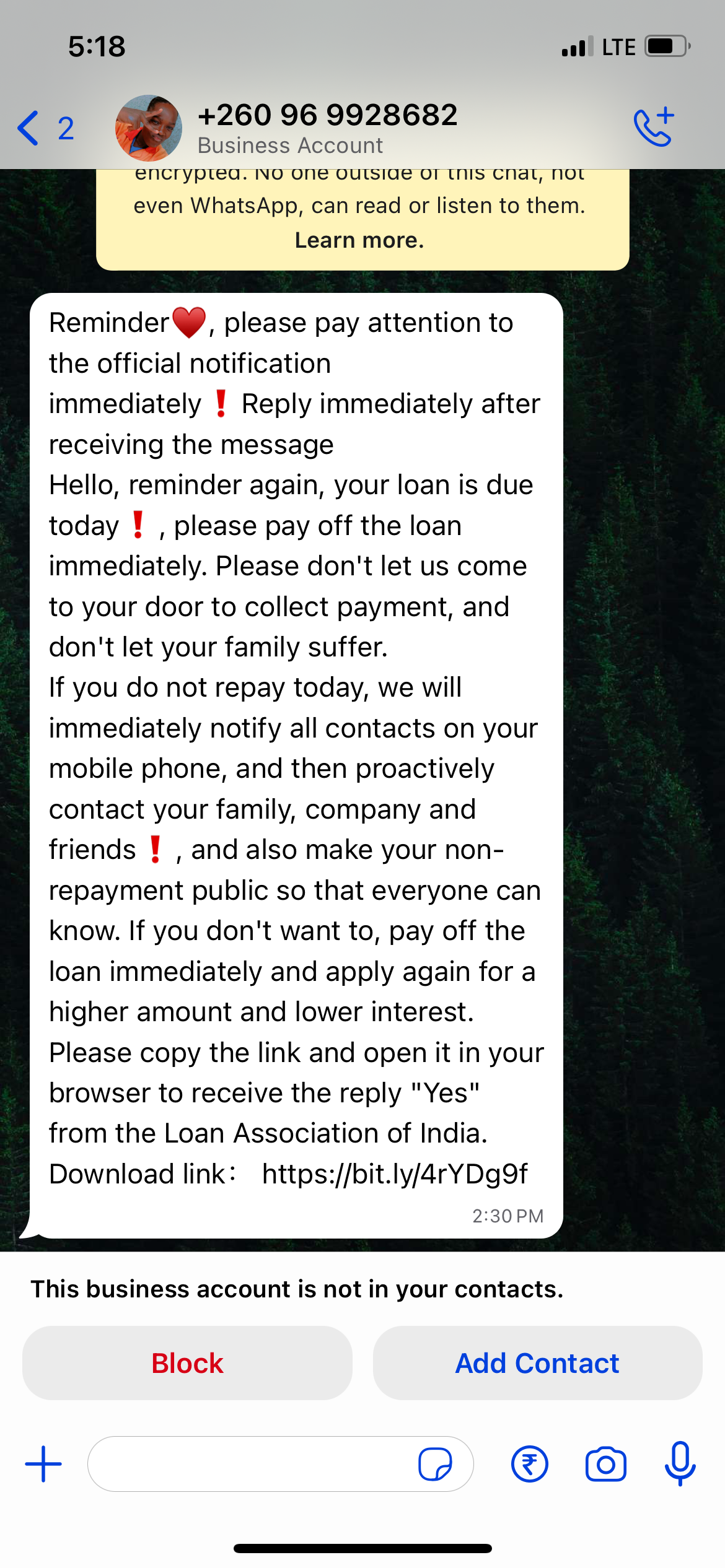Open contact info for +260 96 9928682

tap(327, 127)
